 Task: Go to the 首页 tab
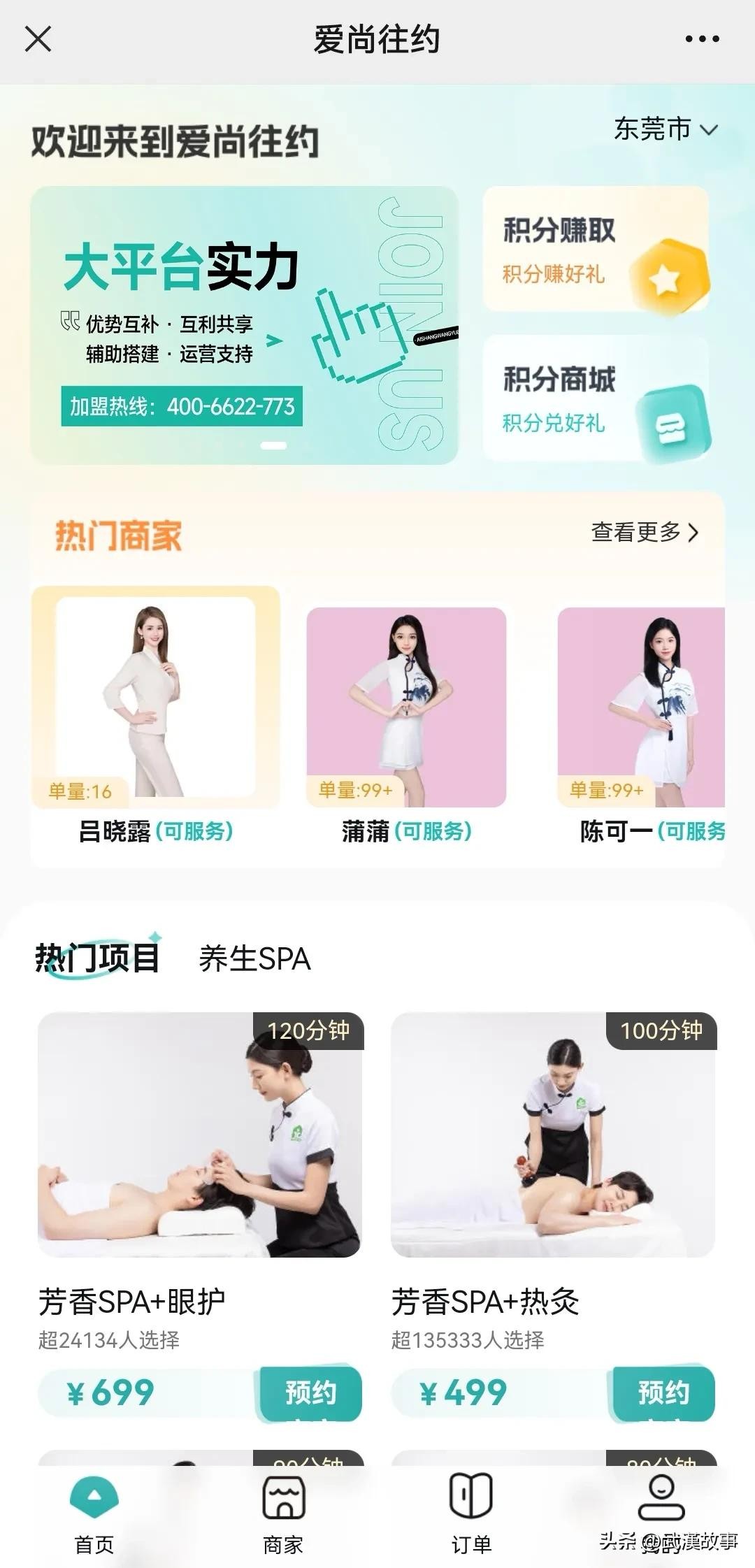click(94, 1515)
